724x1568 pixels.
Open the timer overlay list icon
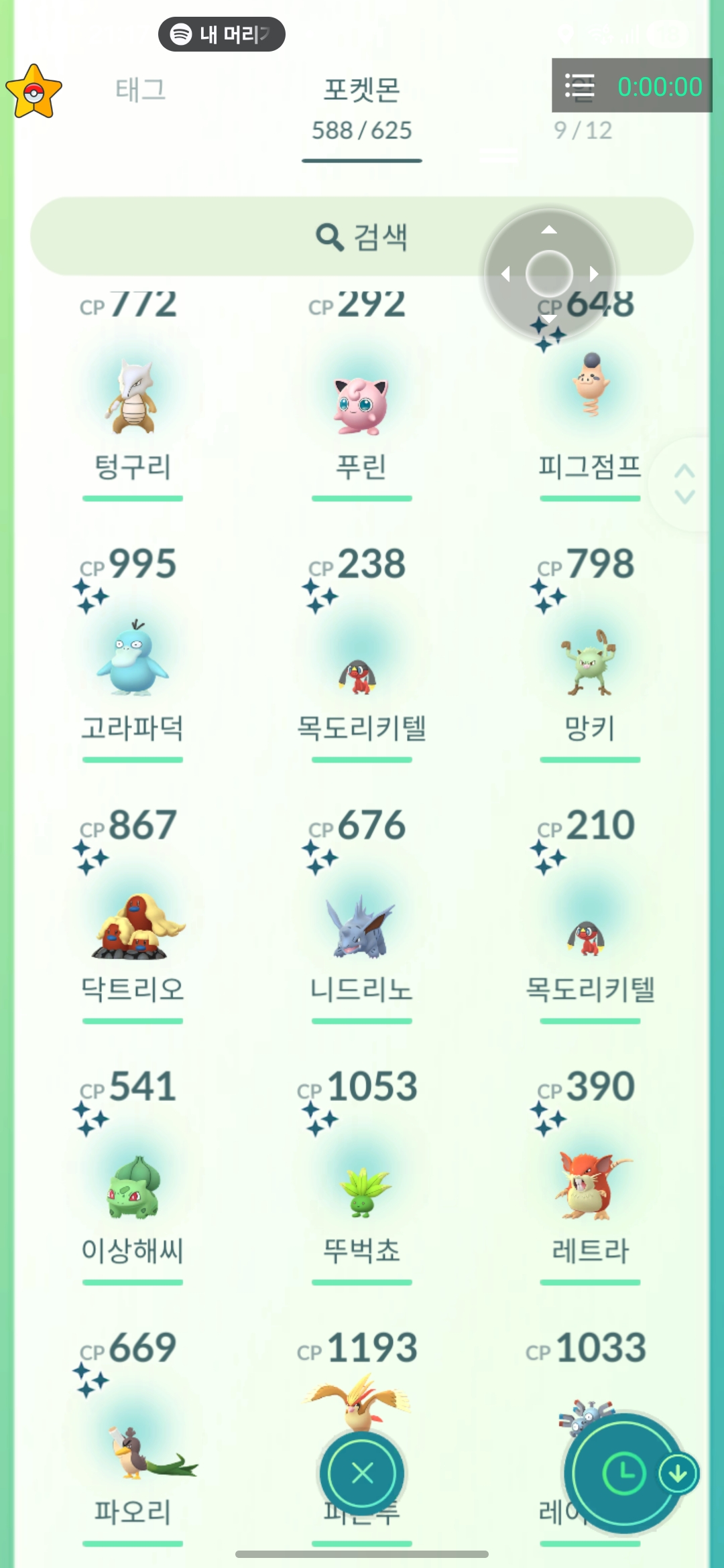pos(580,86)
